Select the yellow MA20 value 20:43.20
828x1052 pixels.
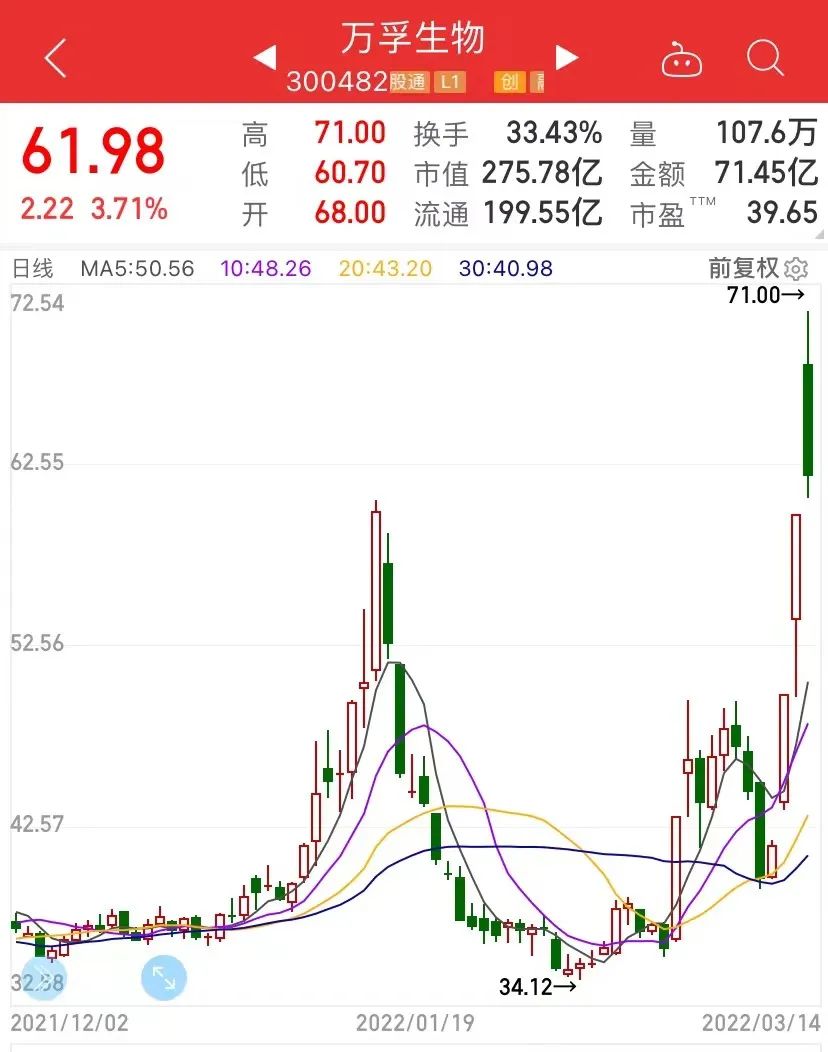click(x=385, y=269)
